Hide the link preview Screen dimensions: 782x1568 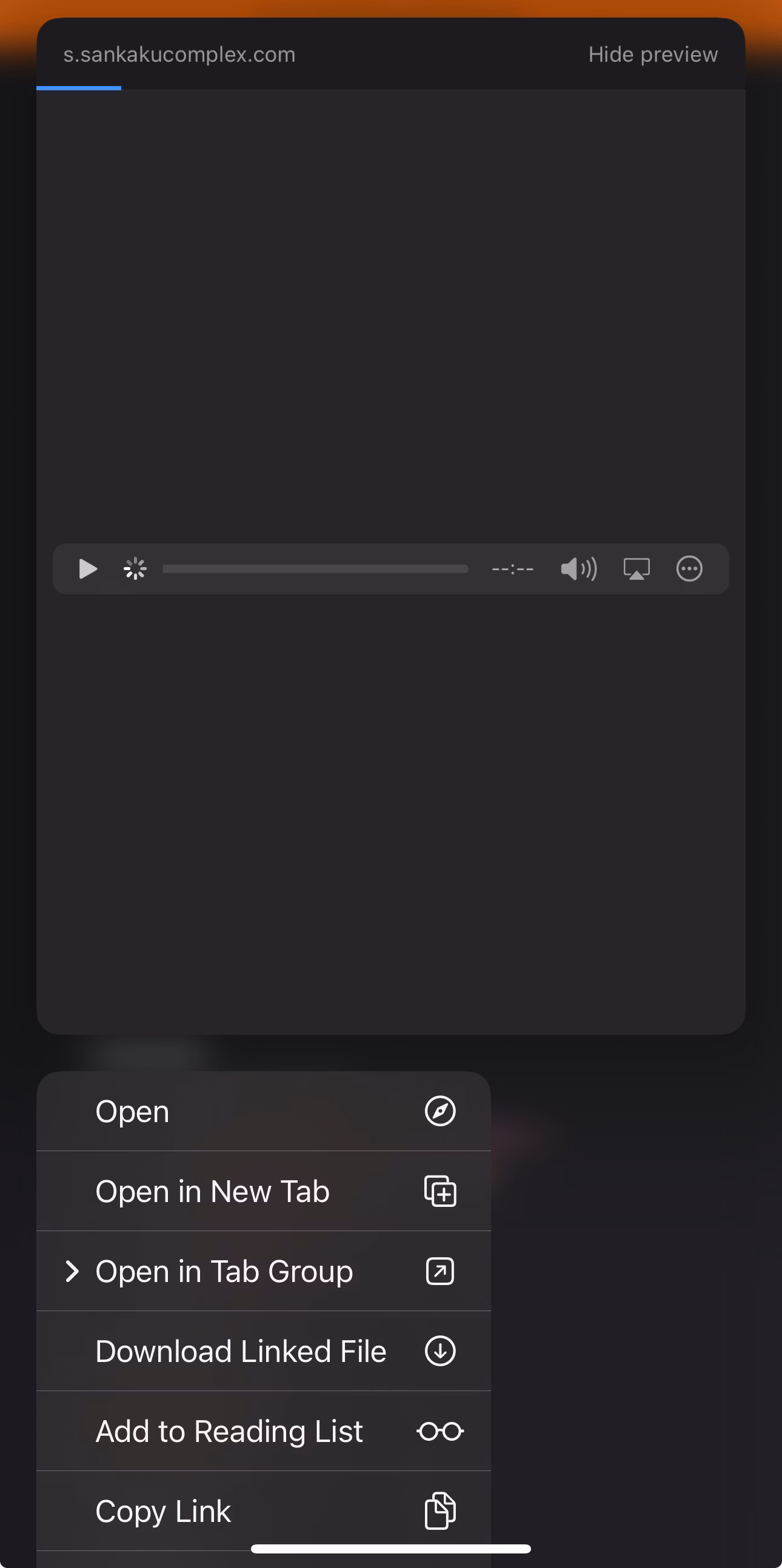coord(652,55)
